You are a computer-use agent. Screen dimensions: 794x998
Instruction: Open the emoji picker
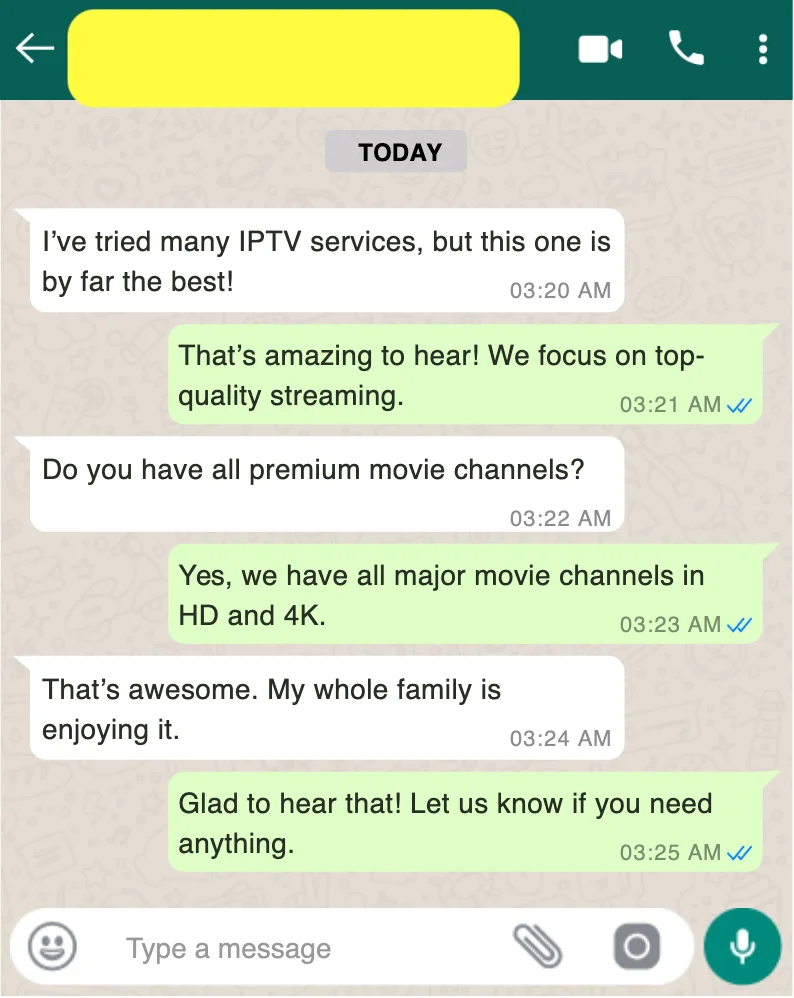(x=52, y=946)
